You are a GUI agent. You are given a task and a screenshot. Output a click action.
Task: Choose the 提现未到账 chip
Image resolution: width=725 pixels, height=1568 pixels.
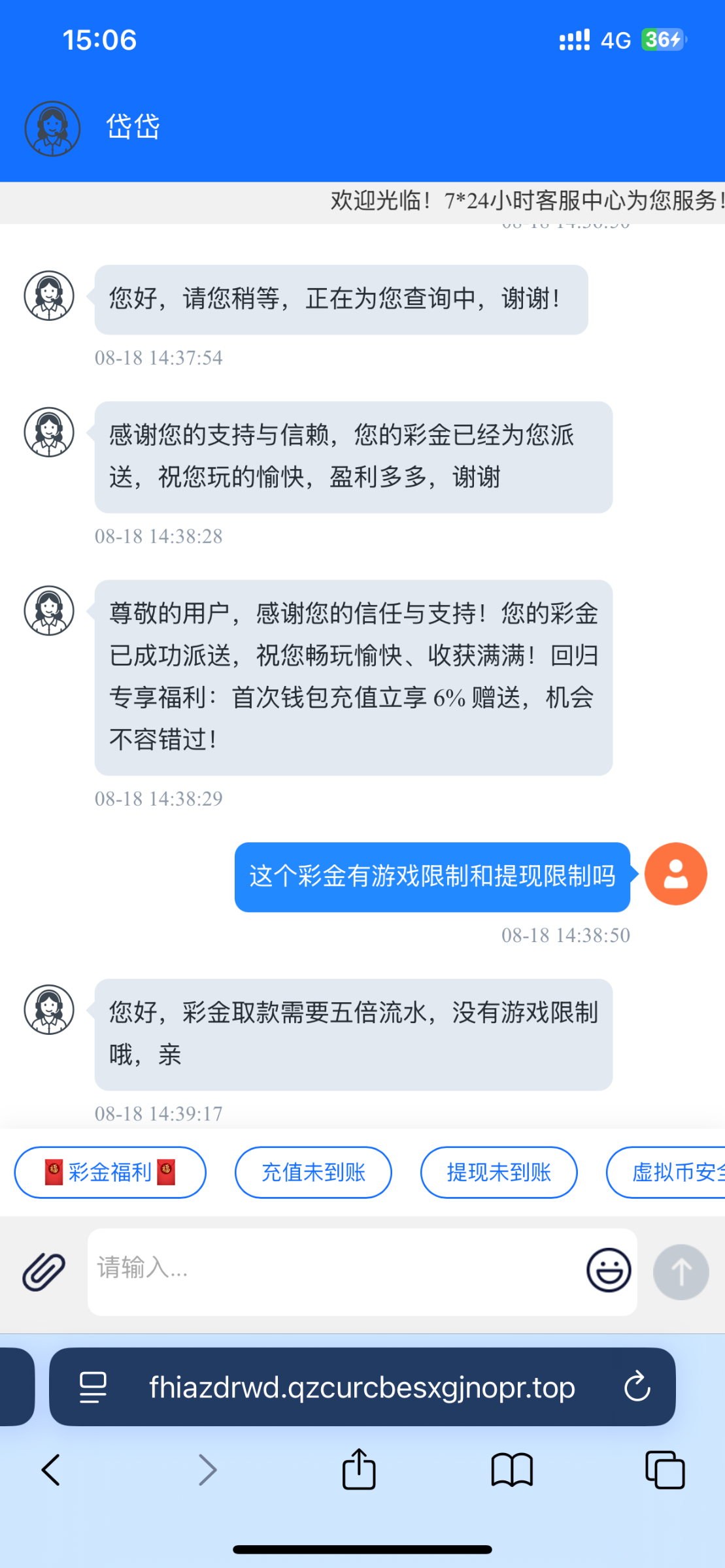[x=499, y=1172]
